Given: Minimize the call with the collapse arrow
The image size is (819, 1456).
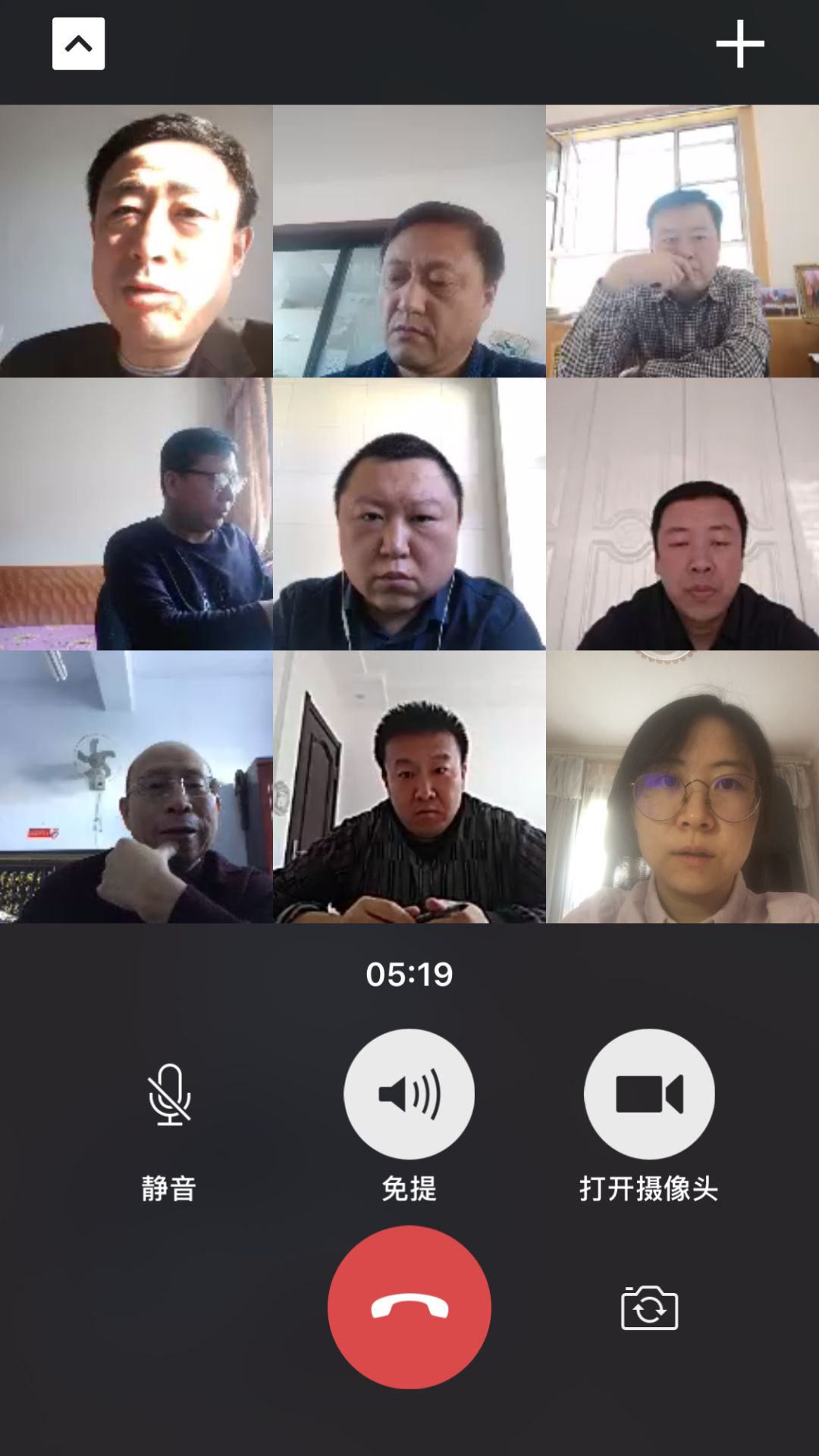Looking at the screenshot, I should (78, 44).
